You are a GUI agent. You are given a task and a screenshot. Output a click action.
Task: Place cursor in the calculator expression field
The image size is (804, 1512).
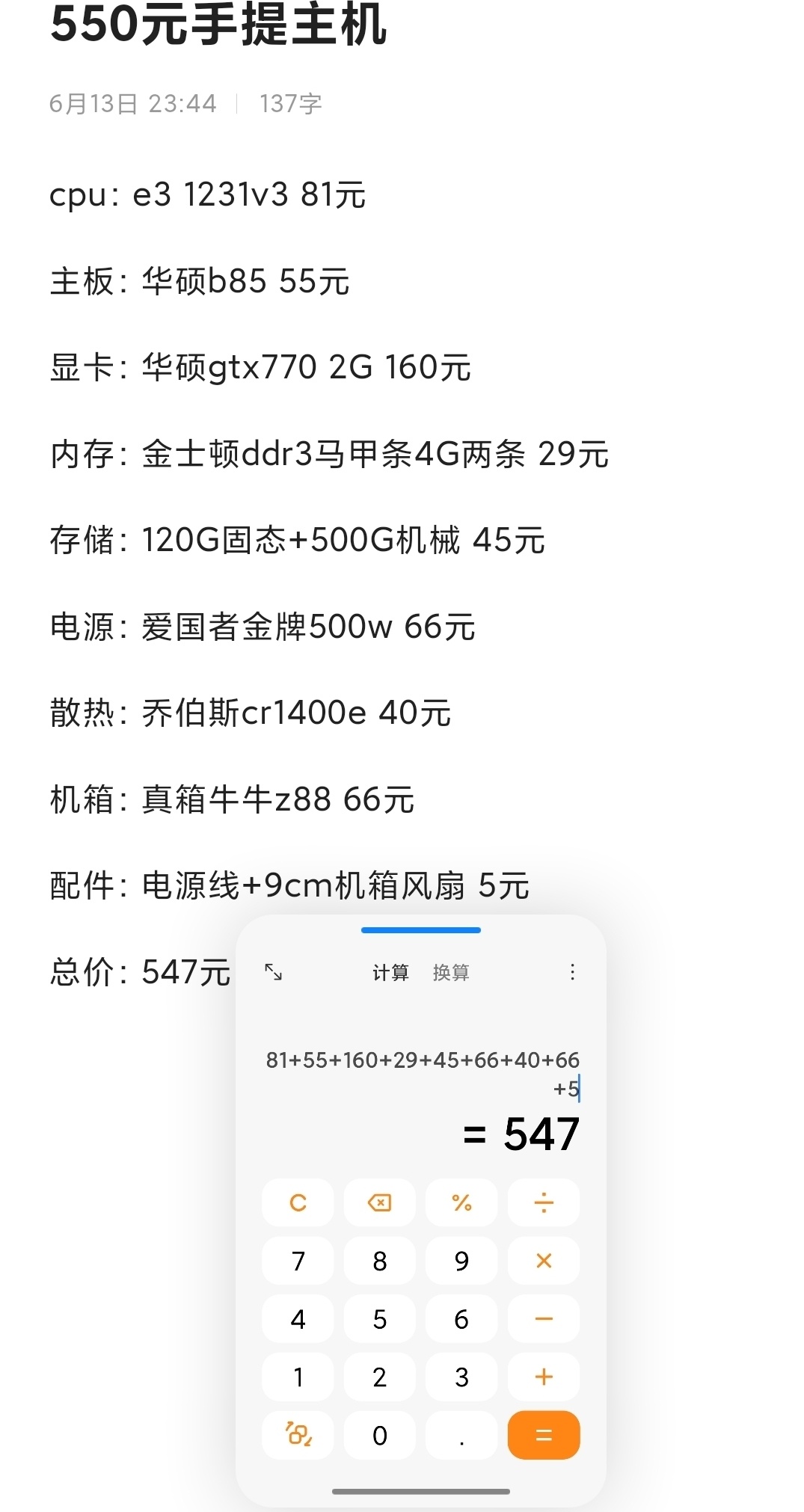tap(423, 1075)
